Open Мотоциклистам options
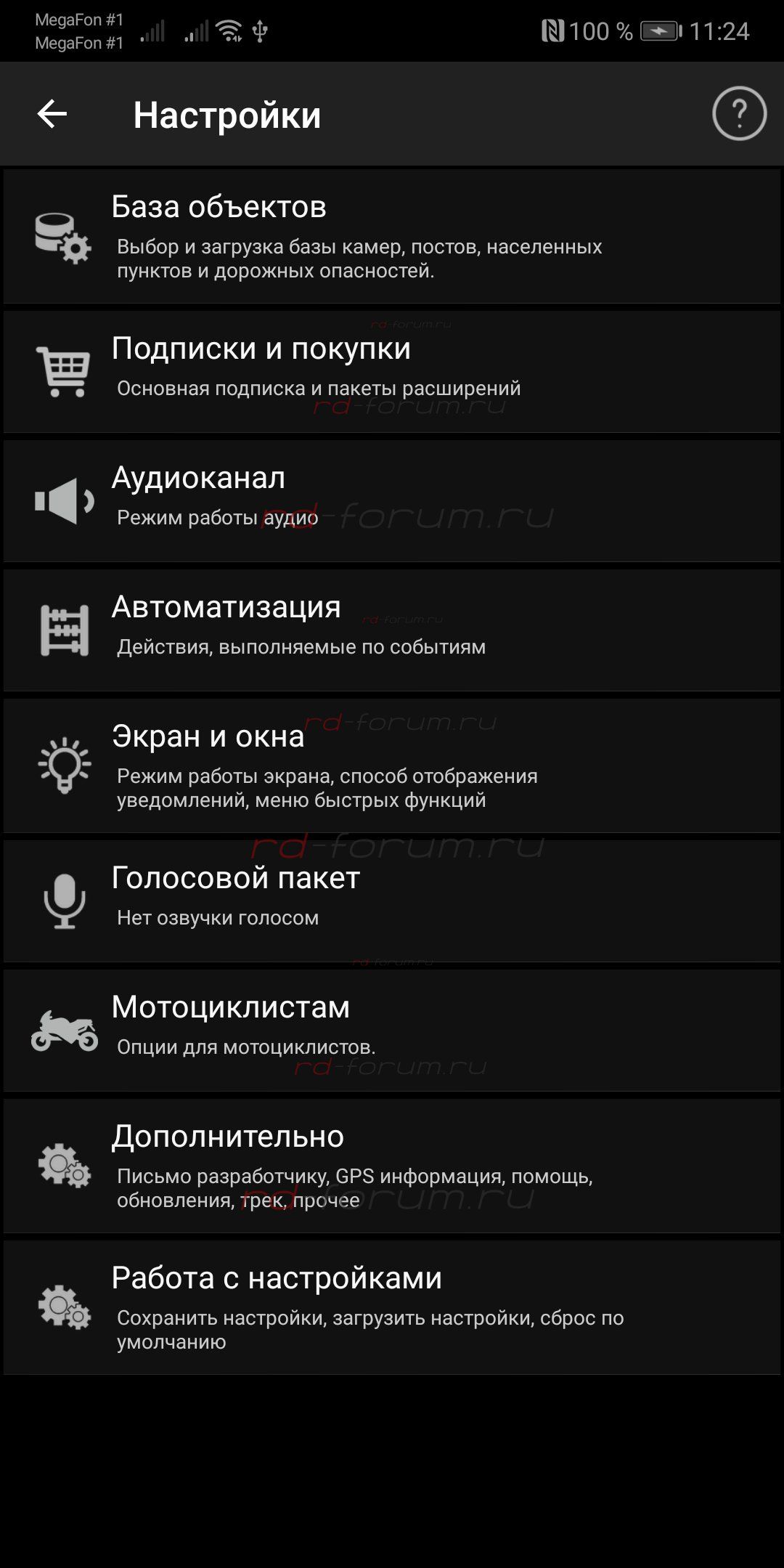The height and width of the screenshot is (1568, 784). 392,1030
